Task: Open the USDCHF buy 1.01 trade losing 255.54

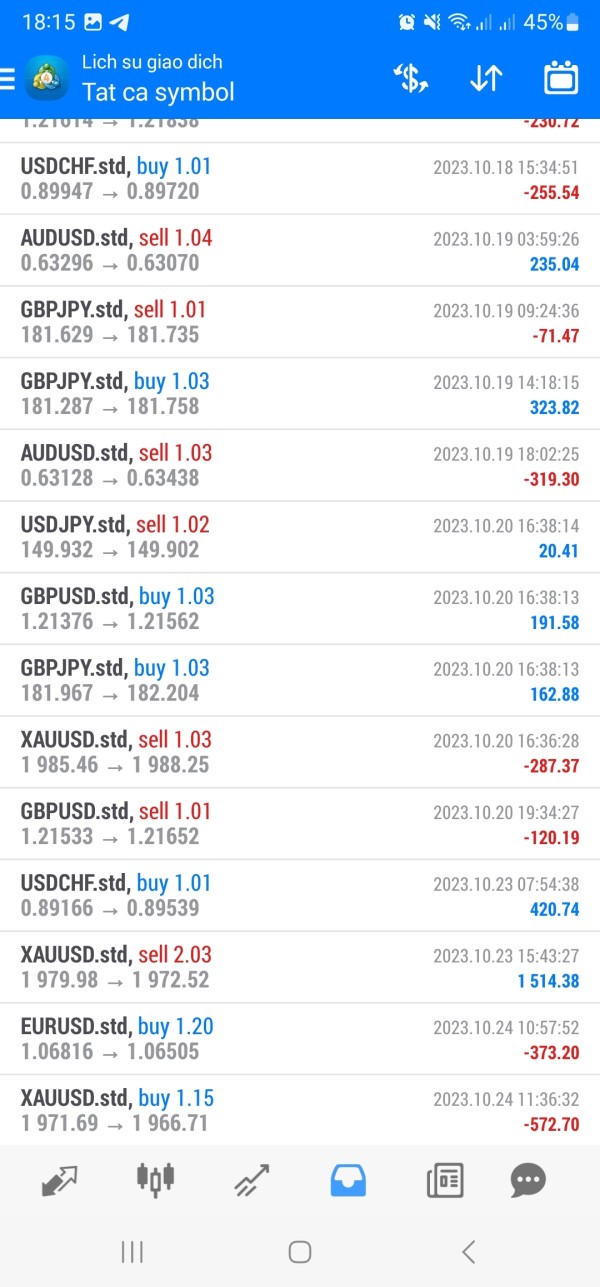Action: click(x=300, y=179)
